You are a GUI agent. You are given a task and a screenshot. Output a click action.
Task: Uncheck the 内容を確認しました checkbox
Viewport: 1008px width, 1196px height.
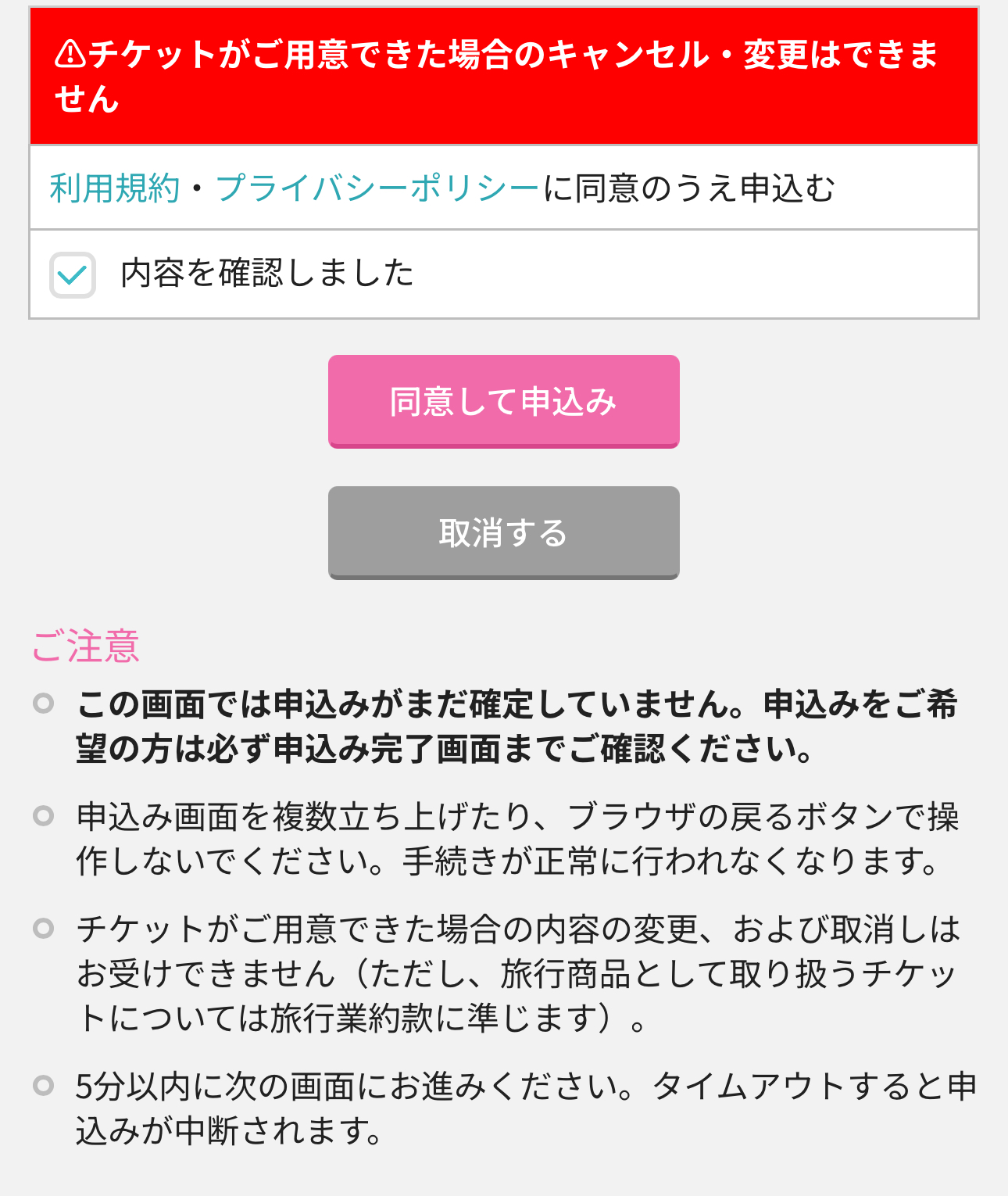[73, 275]
